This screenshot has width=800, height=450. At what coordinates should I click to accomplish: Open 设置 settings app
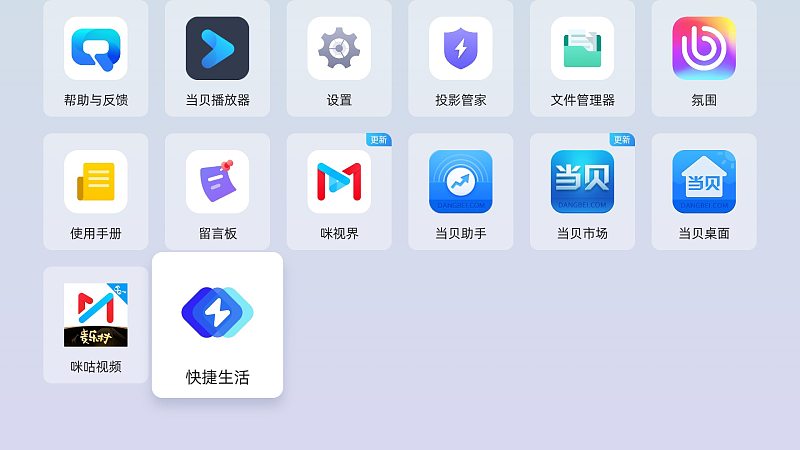click(x=339, y=50)
